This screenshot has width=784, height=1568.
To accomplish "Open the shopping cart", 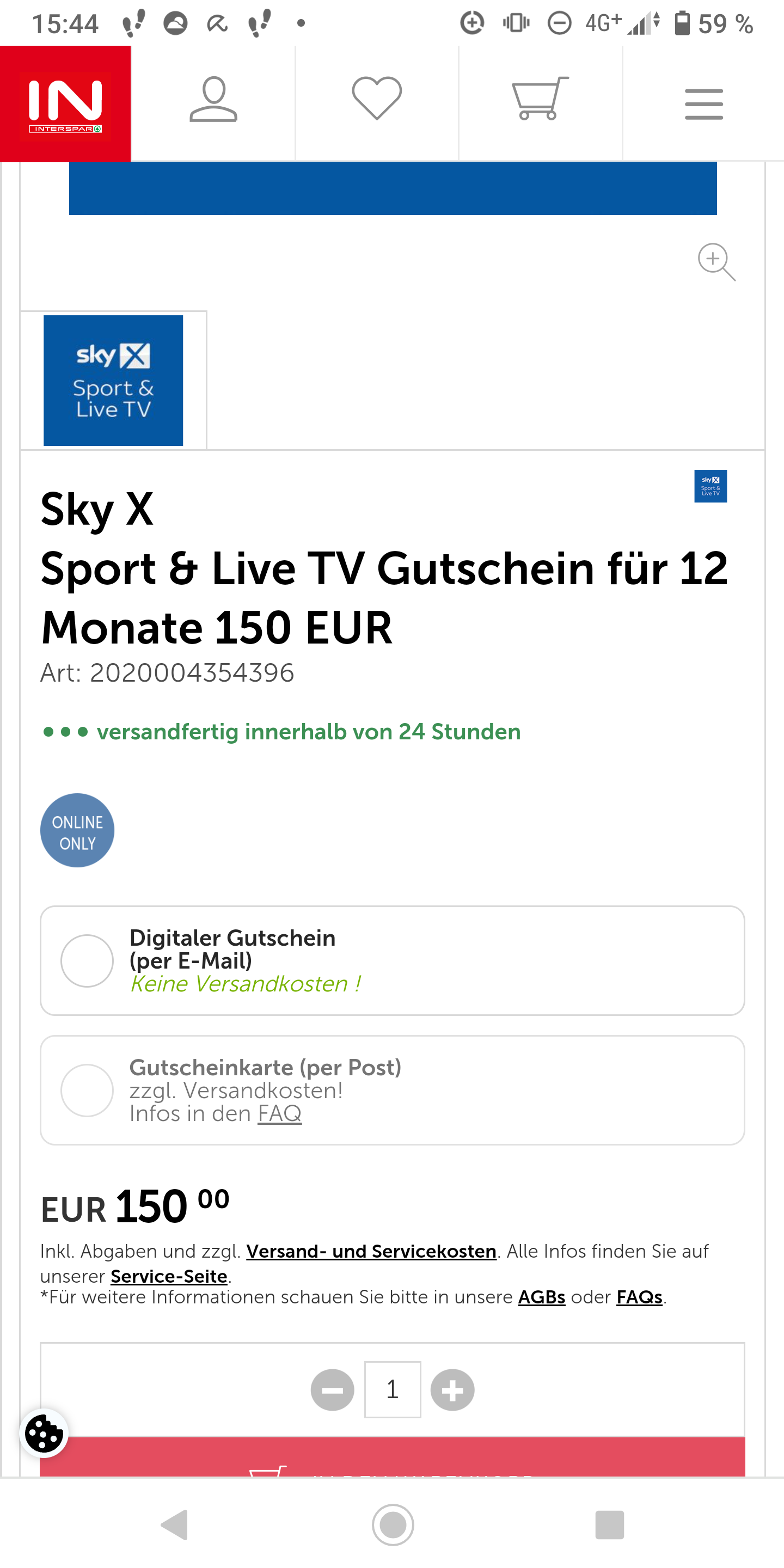I will pos(540,98).
